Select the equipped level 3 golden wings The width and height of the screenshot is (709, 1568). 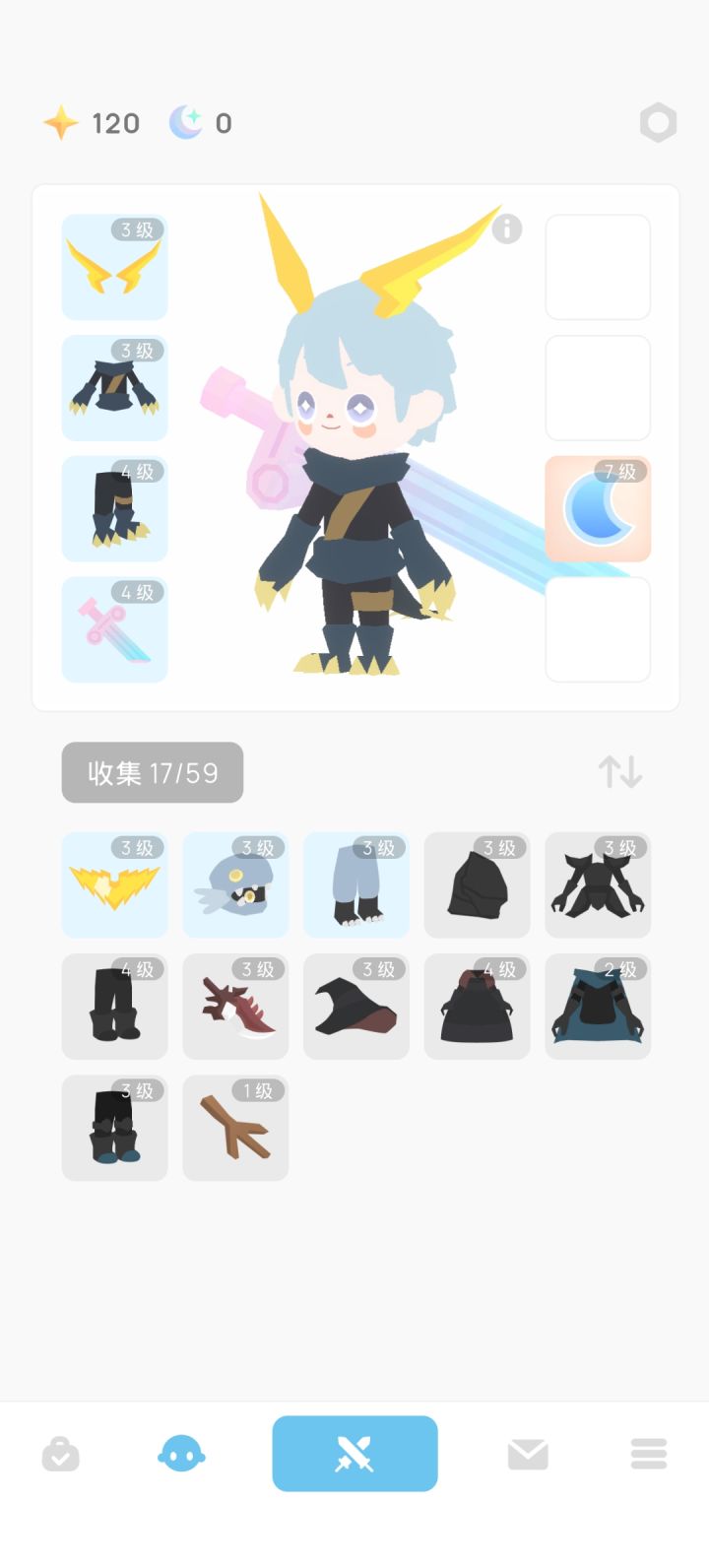click(114, 267)
